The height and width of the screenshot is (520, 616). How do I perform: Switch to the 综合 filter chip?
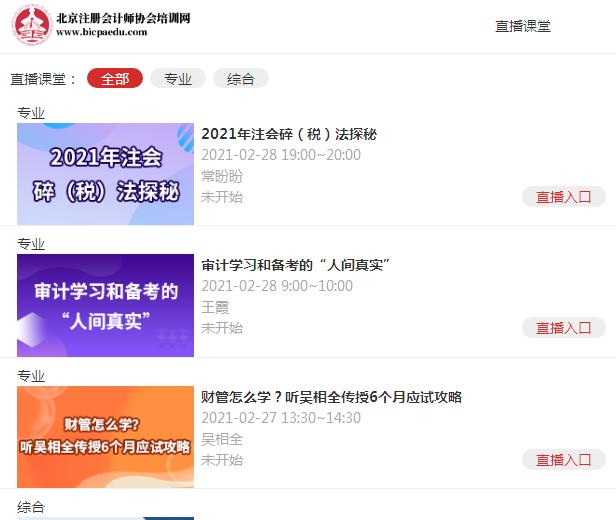241,78
